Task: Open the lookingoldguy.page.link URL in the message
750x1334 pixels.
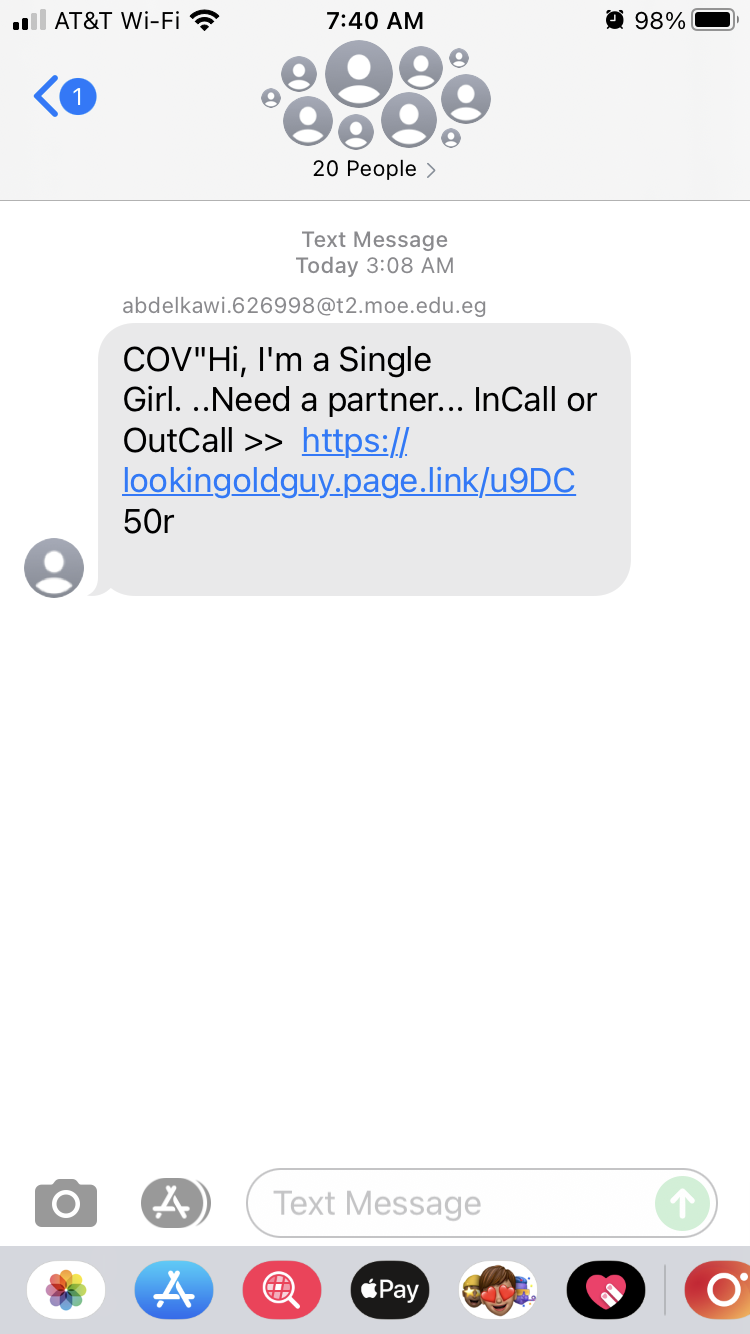Action: pyautogui.click(x=349, y=461)
